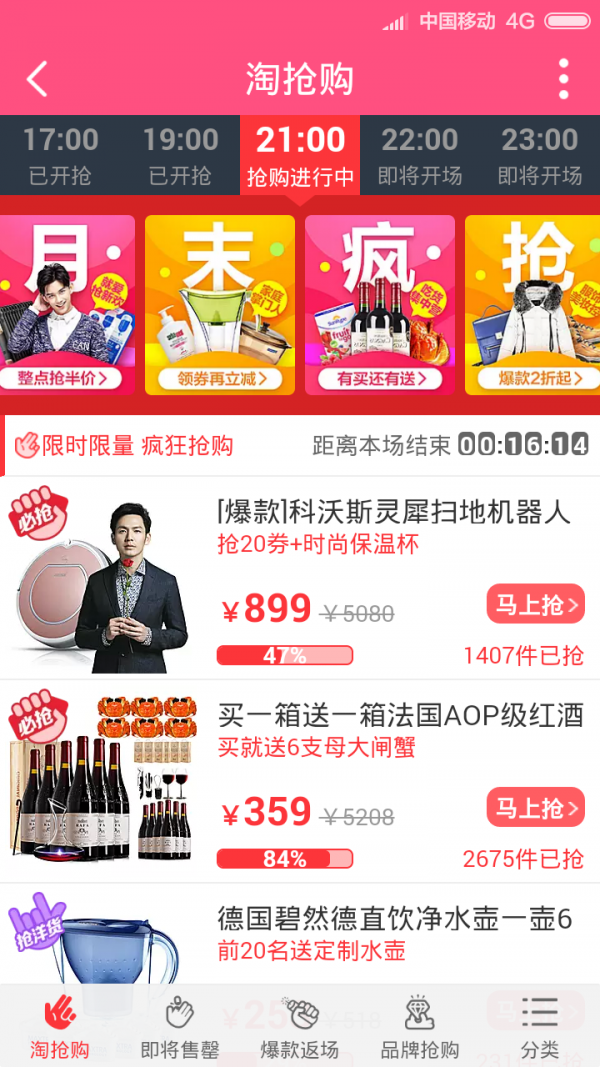
Task: Switch to the 19:00 已开抢 session
Action: point(180,155)
